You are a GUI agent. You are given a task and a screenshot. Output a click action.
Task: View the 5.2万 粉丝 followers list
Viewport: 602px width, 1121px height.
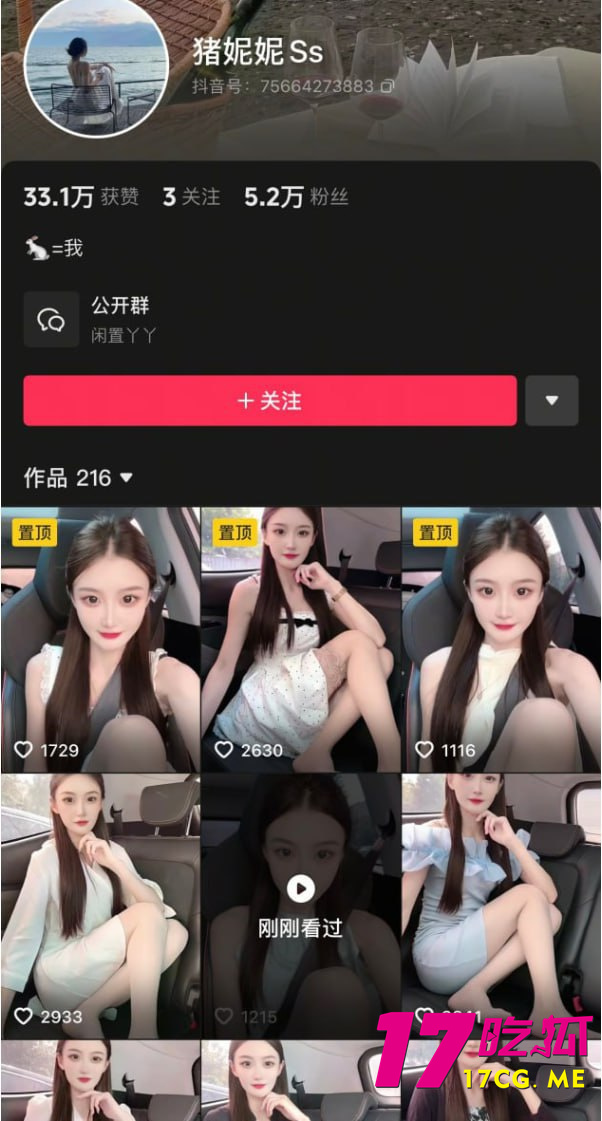[297, 197]
